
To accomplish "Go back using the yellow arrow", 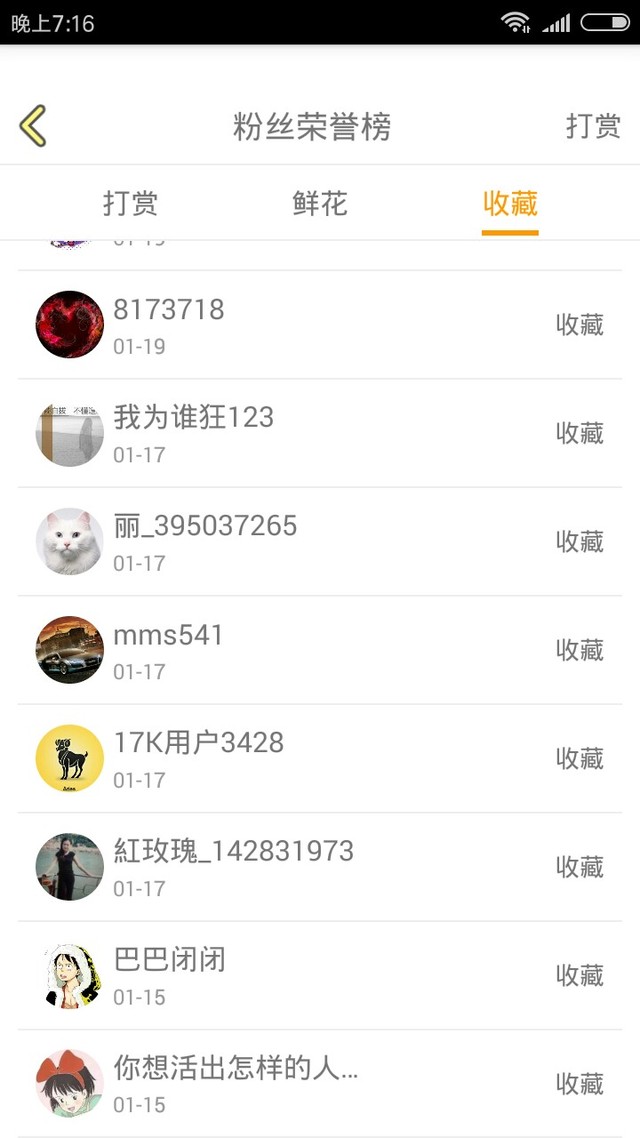I will tap(33, 126).
